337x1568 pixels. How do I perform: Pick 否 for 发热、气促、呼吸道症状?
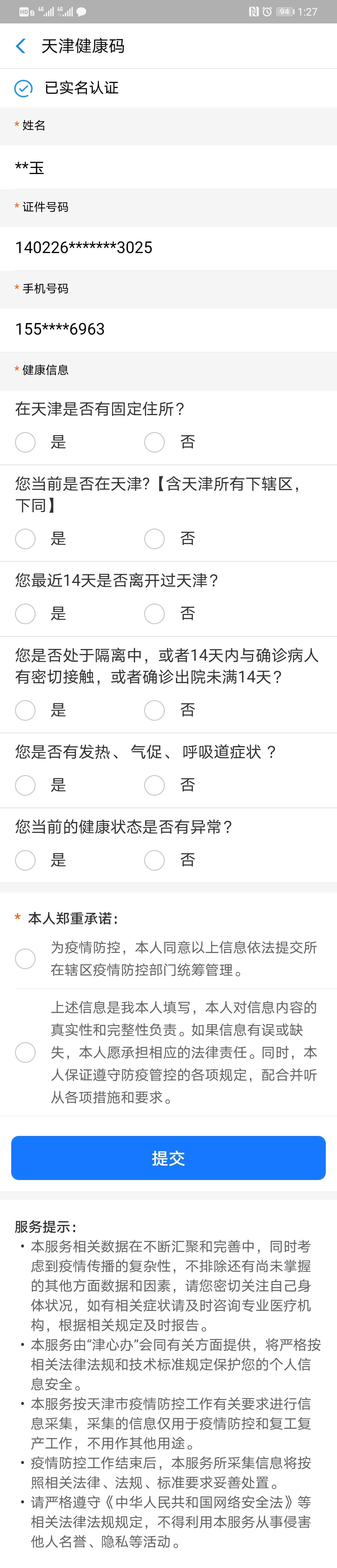pyautogui.click(x=154, y=784)
